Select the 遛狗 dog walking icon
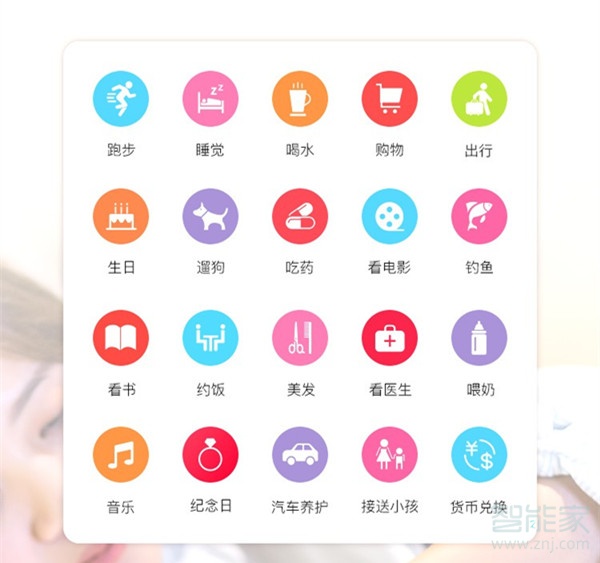The height and width of the screenshot is (563, 600). point(210,217)
